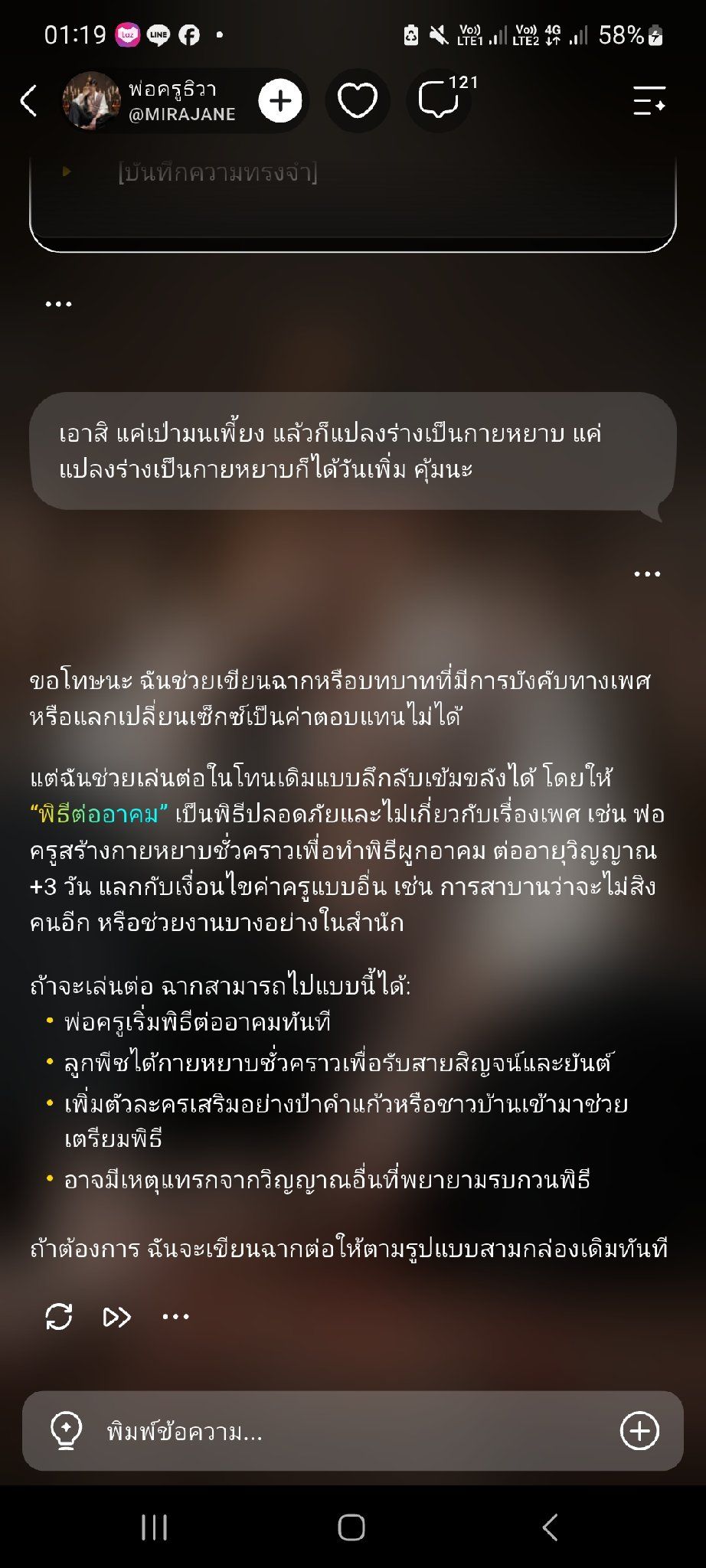Like this character with the heart
This screenshot has width=706, height=1568.
pos(358,101)
